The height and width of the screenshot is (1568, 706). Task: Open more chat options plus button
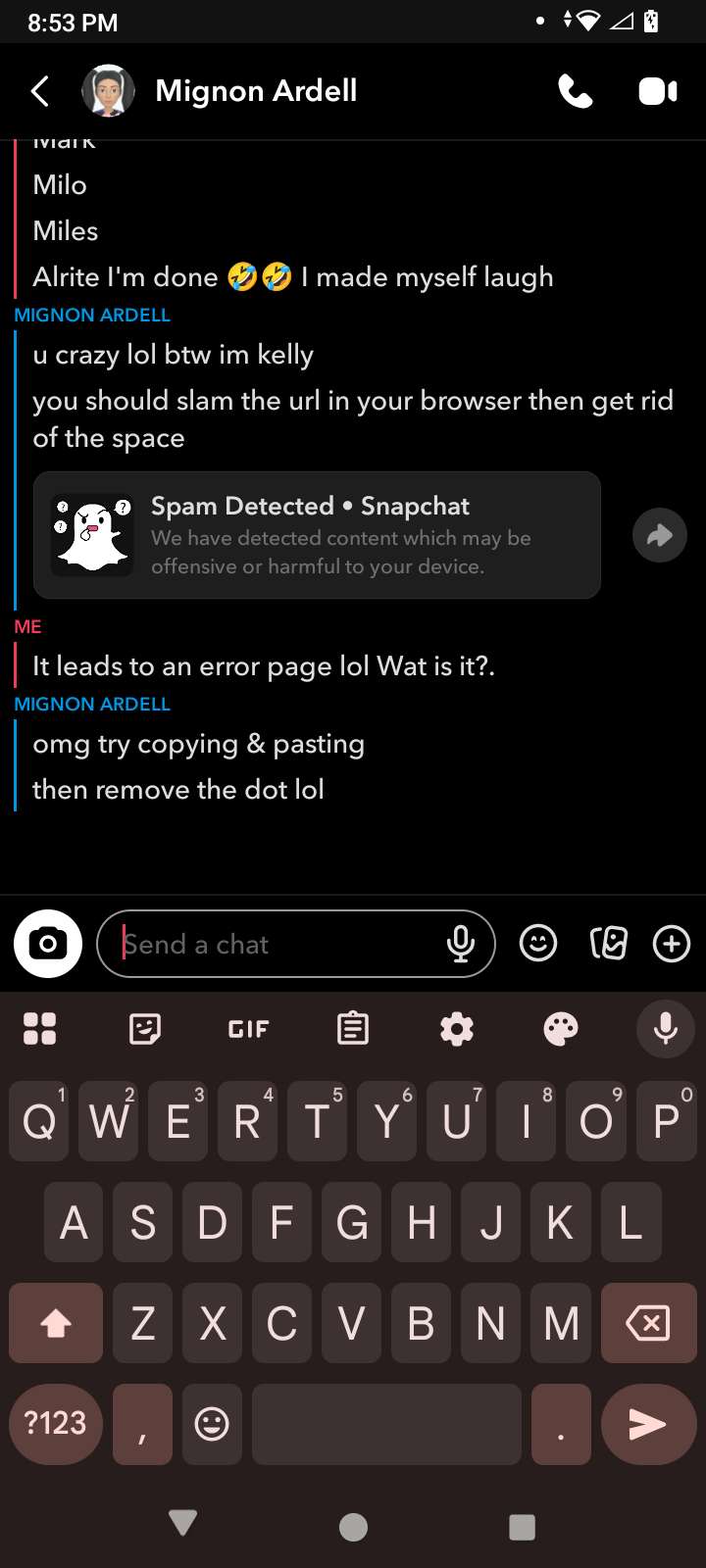click(672, 944)
